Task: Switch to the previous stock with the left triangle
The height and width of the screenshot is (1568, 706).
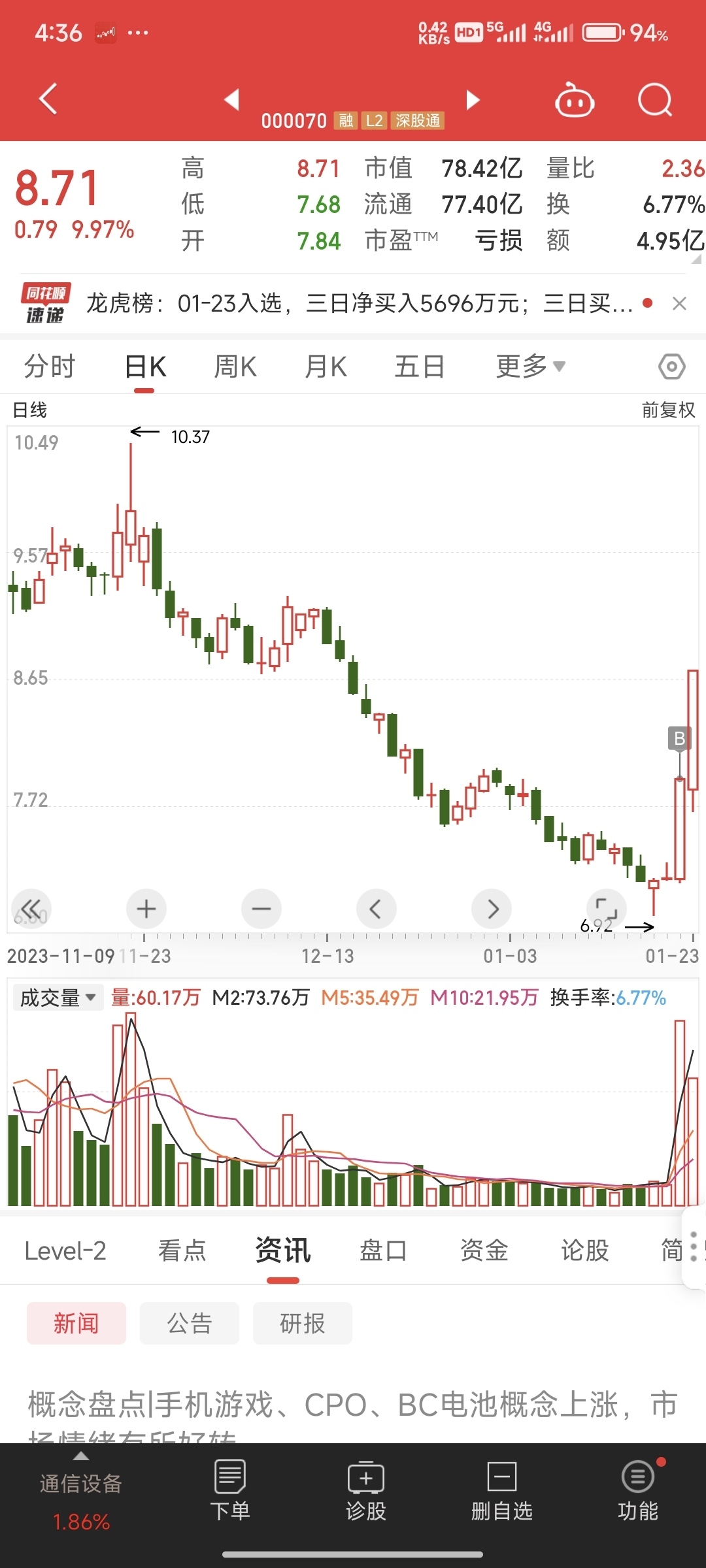Action: click(x=231, y=99)
